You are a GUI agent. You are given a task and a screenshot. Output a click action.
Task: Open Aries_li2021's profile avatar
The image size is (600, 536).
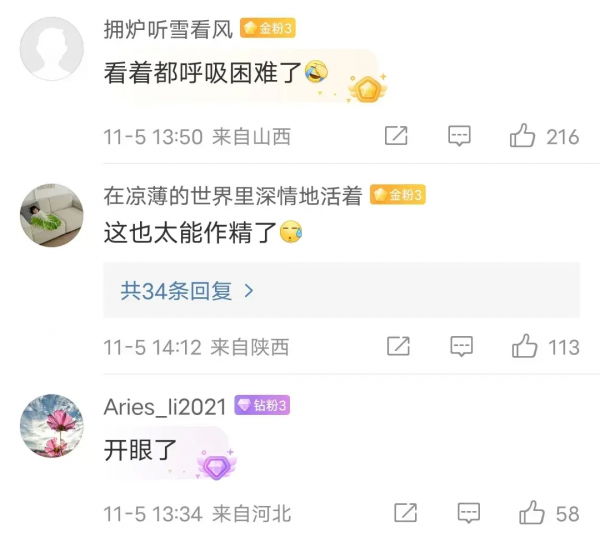52,425
